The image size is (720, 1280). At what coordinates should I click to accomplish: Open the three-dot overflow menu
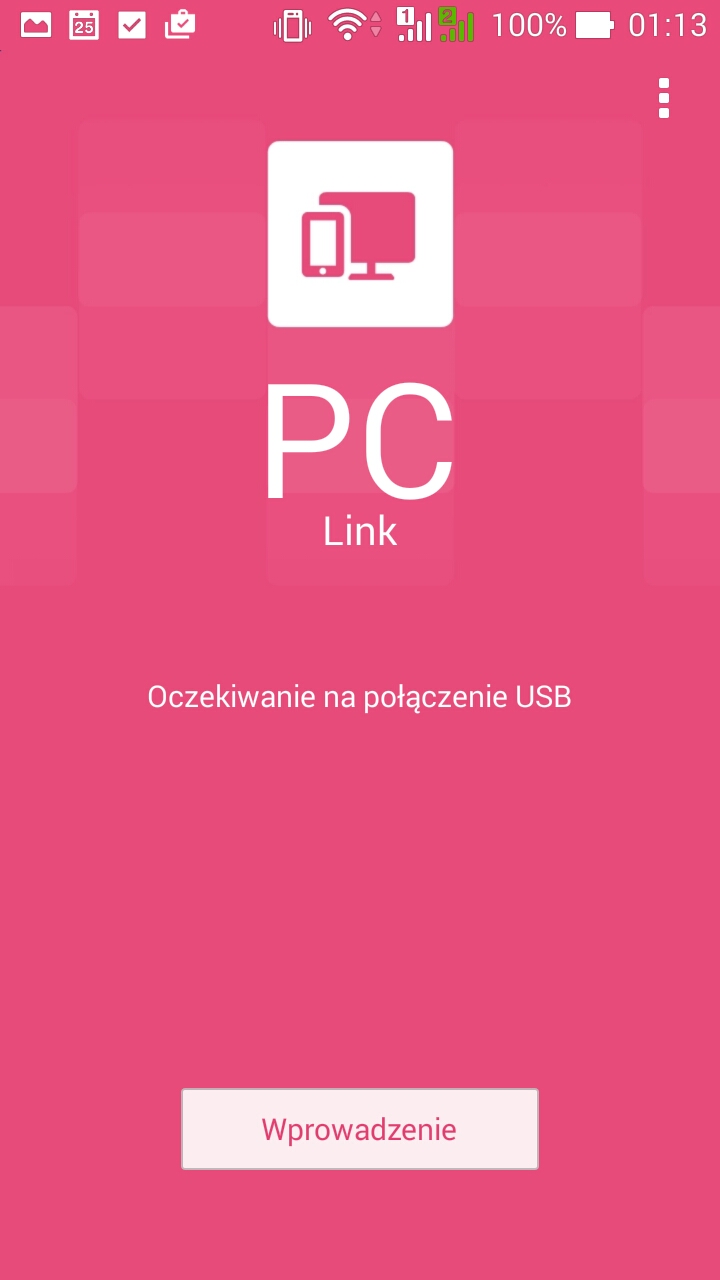(x=663, y=98)
